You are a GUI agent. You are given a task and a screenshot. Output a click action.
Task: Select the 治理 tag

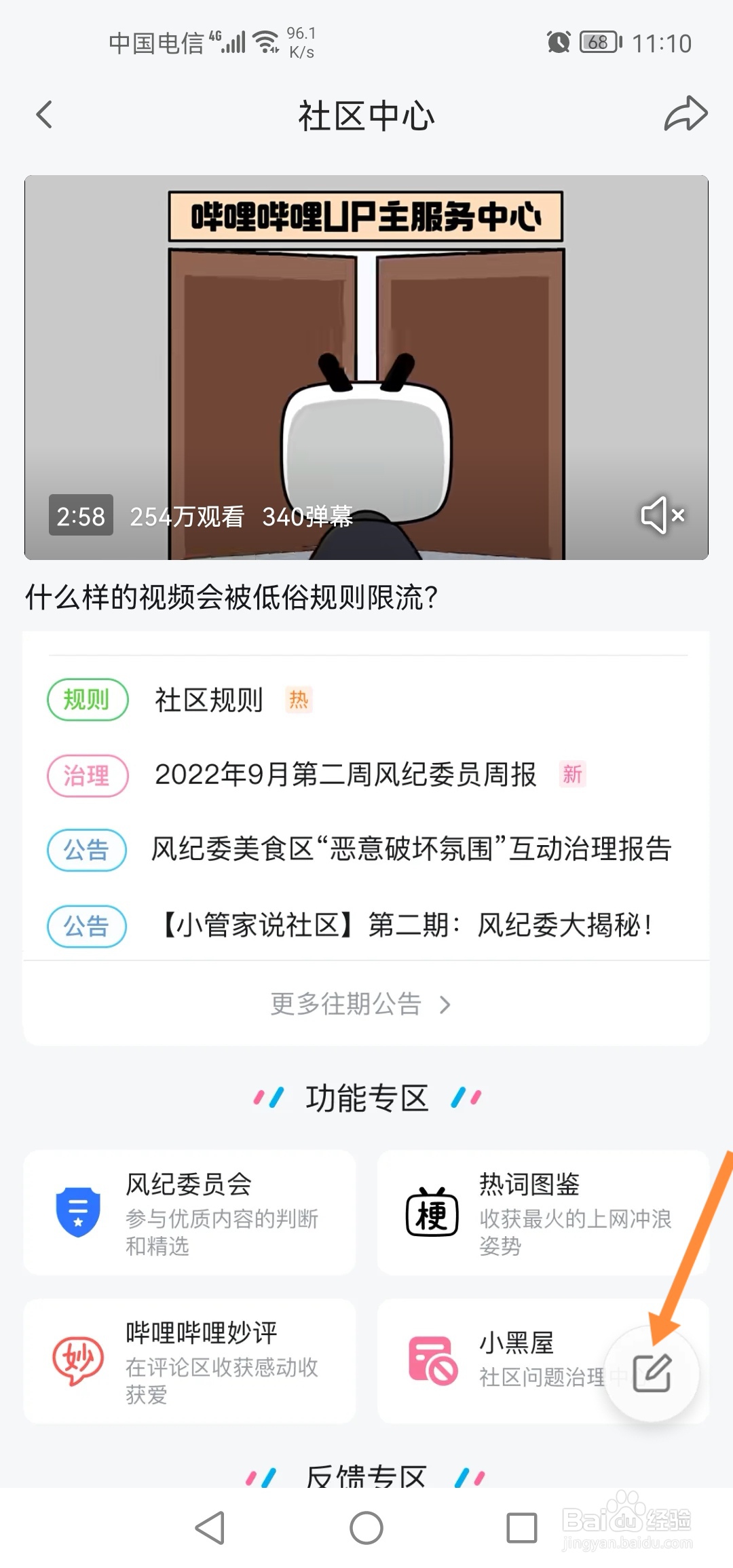click(x=86, y=775)
